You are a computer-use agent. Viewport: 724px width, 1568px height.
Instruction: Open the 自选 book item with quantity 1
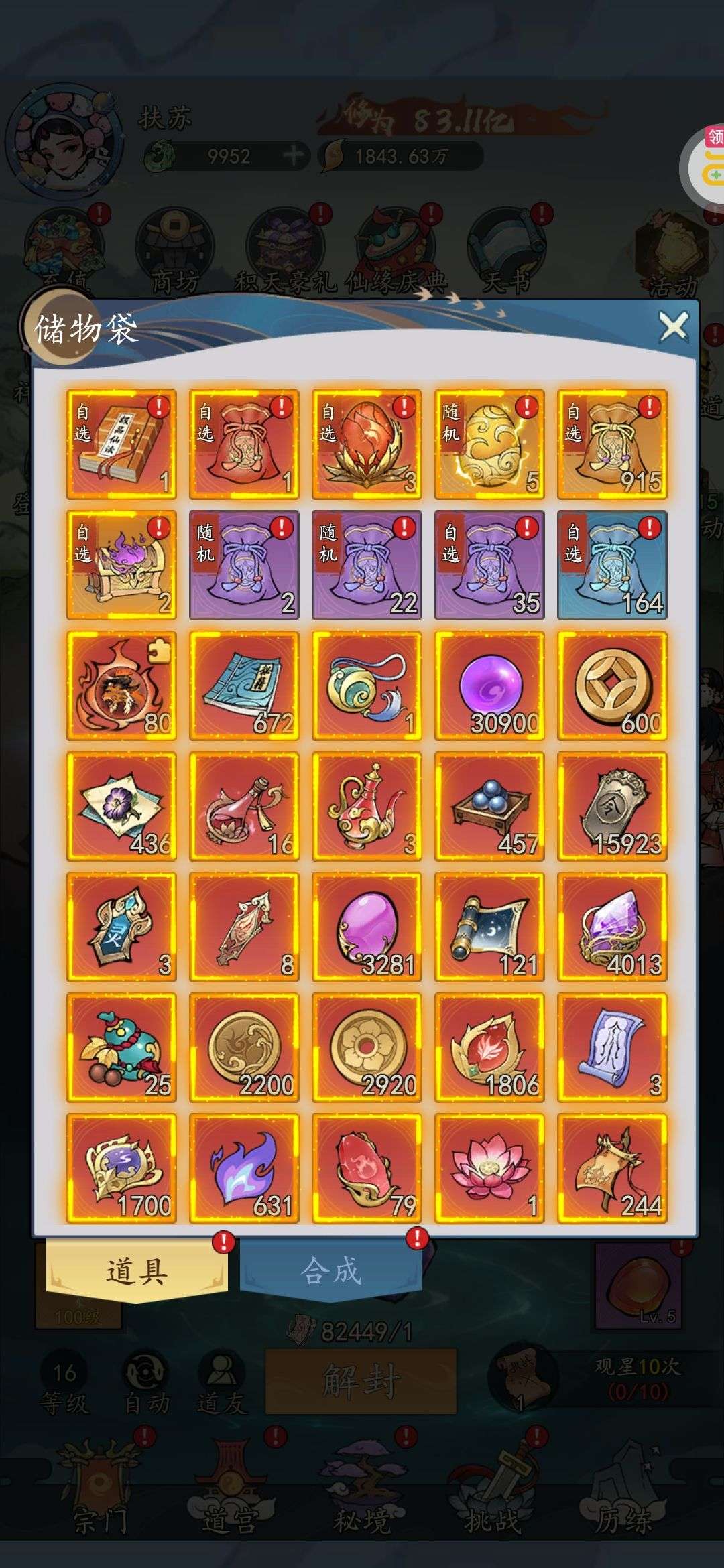point(121,444)
